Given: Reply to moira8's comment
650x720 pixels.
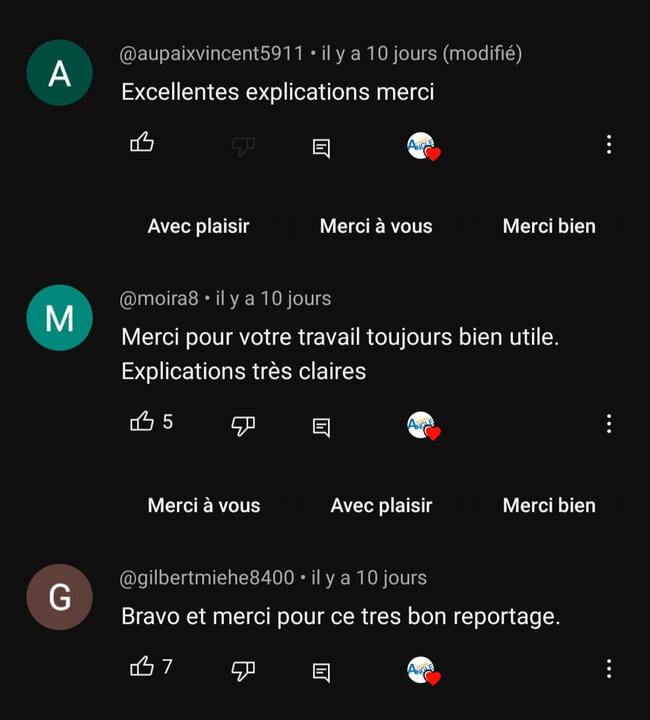Looking at the screenshot, I should coord(321,427).
